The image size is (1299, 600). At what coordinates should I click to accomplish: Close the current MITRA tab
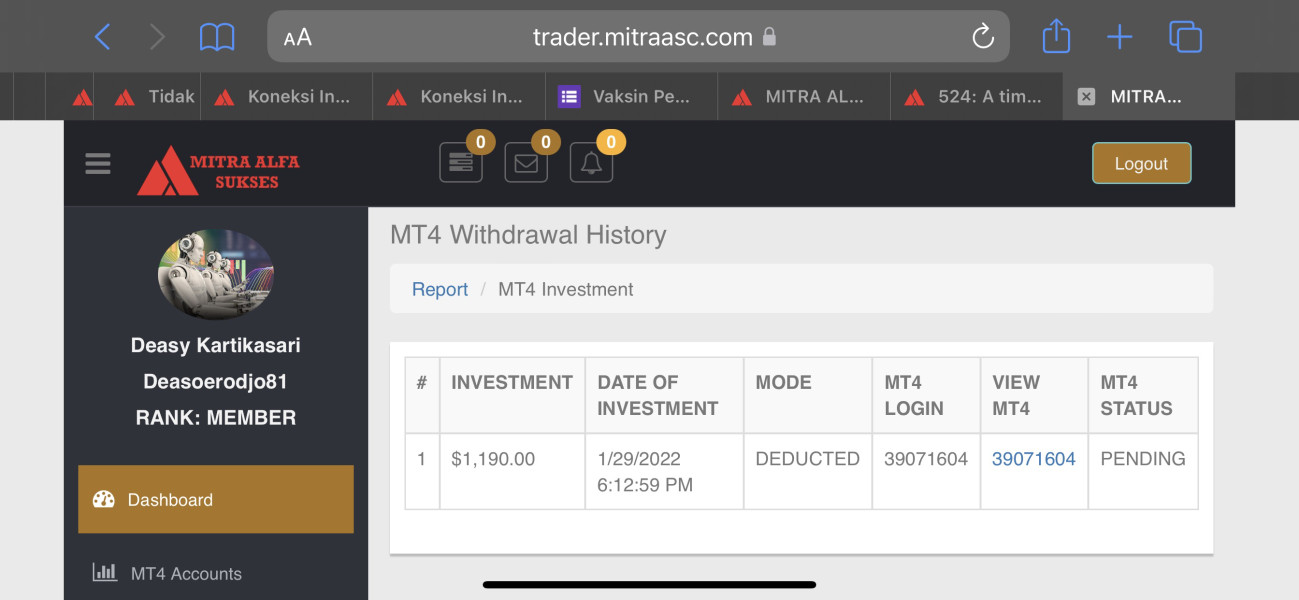tap(1086, 97)
